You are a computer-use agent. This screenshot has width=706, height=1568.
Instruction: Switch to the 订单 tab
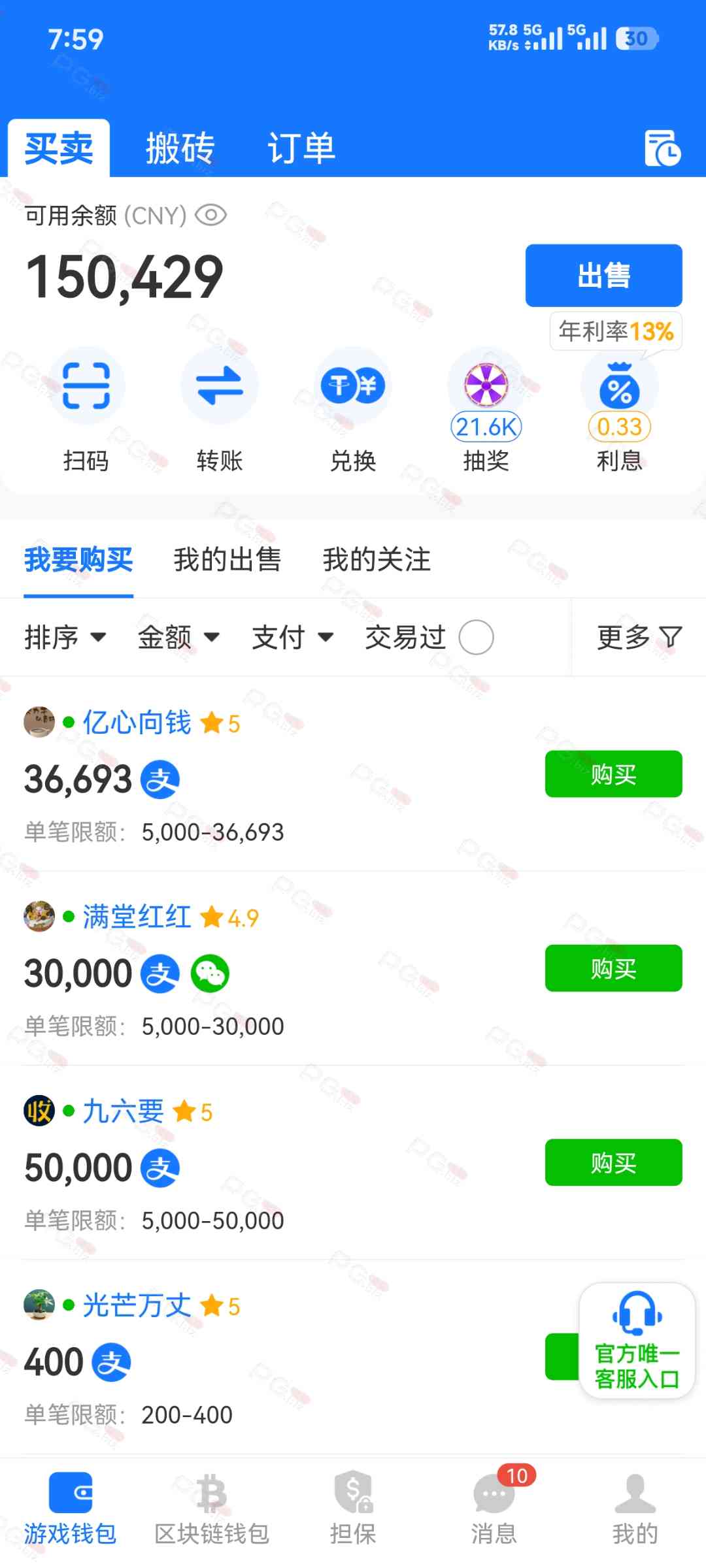coord(301,148)
